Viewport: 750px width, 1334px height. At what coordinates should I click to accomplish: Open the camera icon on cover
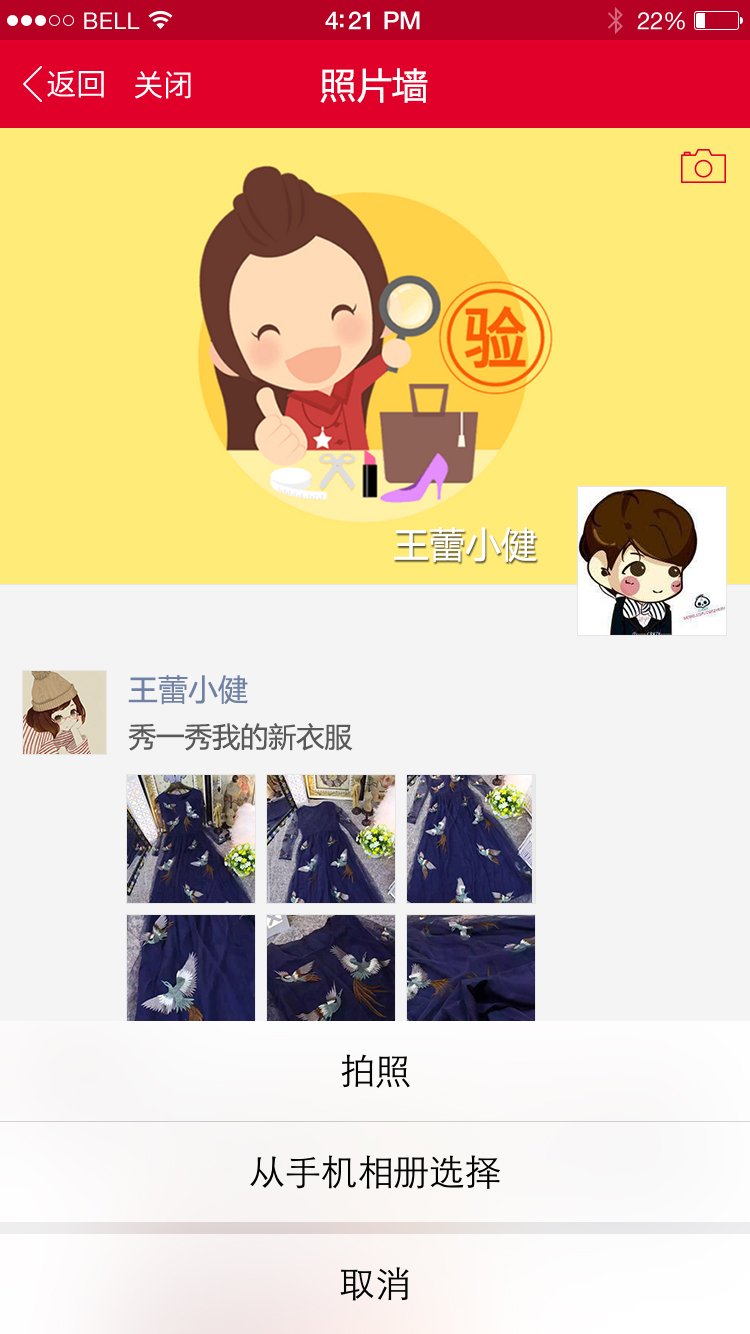[703, 166]
